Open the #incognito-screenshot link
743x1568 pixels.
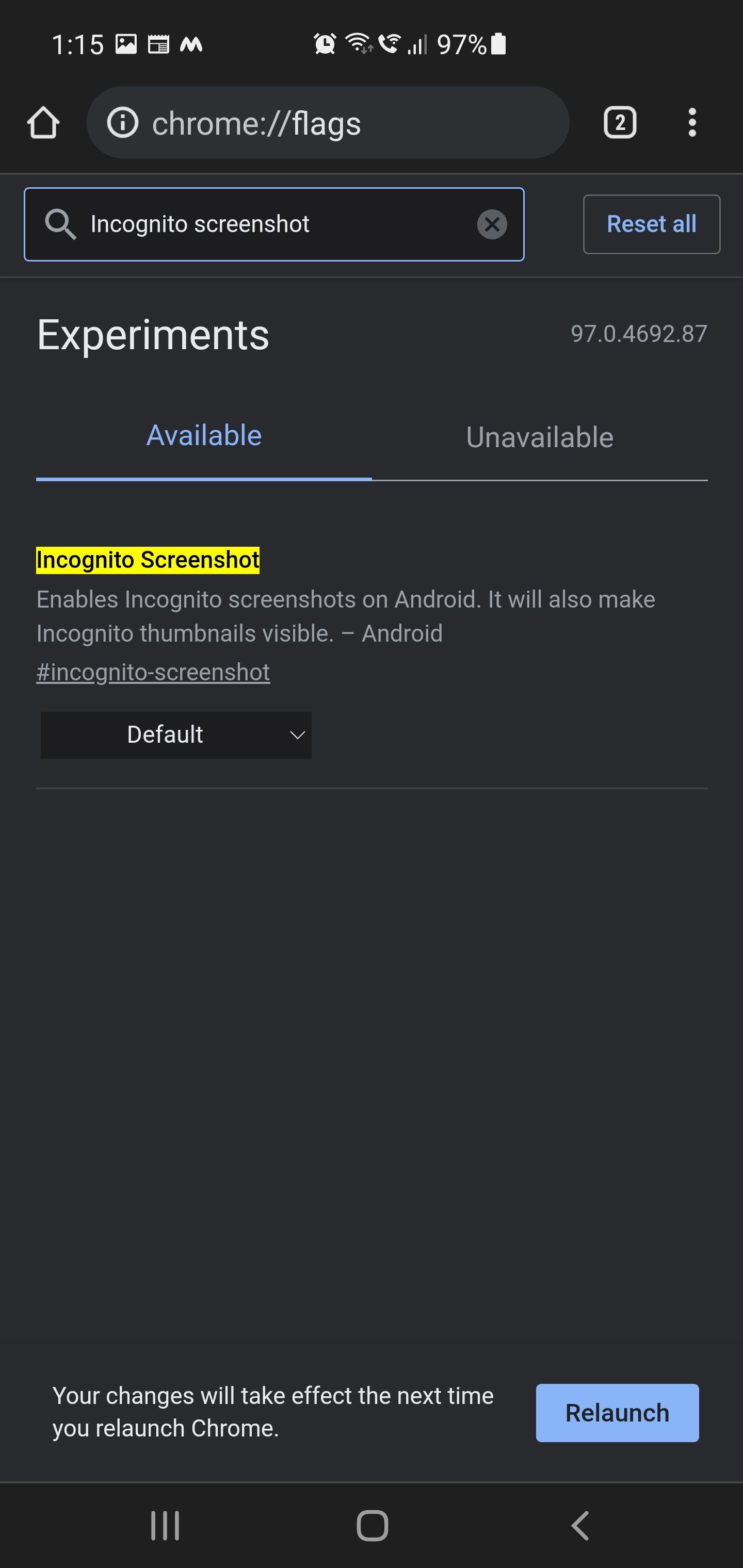[x=153, y=672]
